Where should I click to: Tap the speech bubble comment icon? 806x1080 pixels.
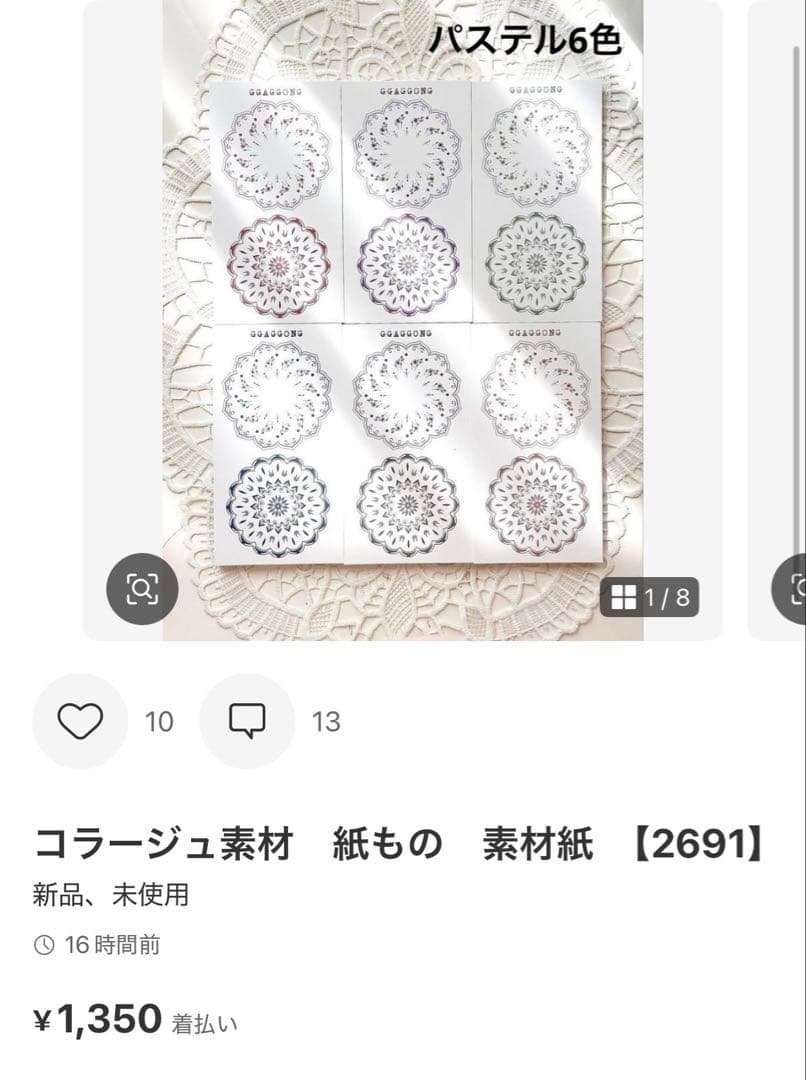247,721
